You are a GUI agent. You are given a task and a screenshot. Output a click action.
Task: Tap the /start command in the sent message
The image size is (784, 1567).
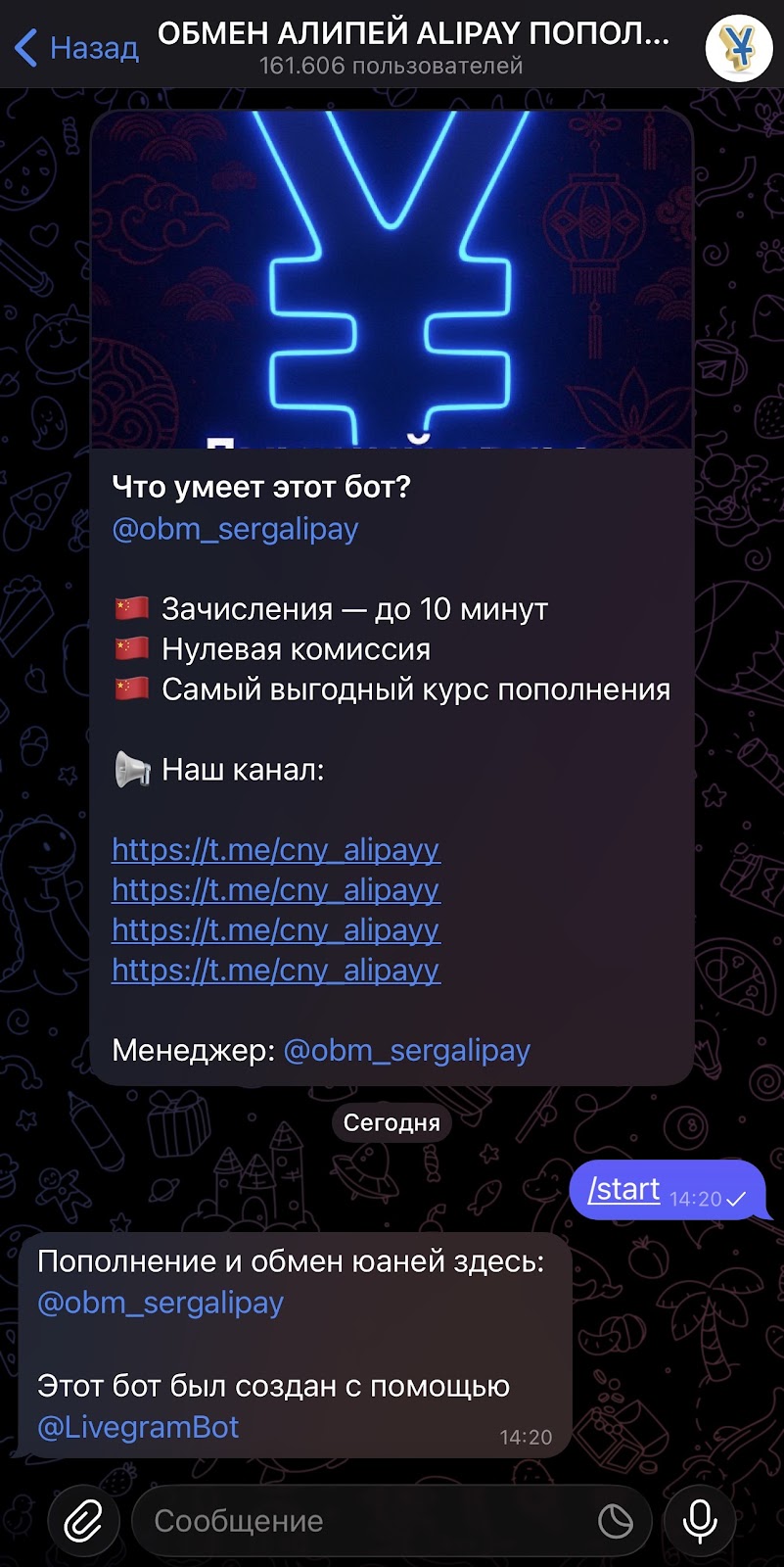click(x=623, y=1190)
